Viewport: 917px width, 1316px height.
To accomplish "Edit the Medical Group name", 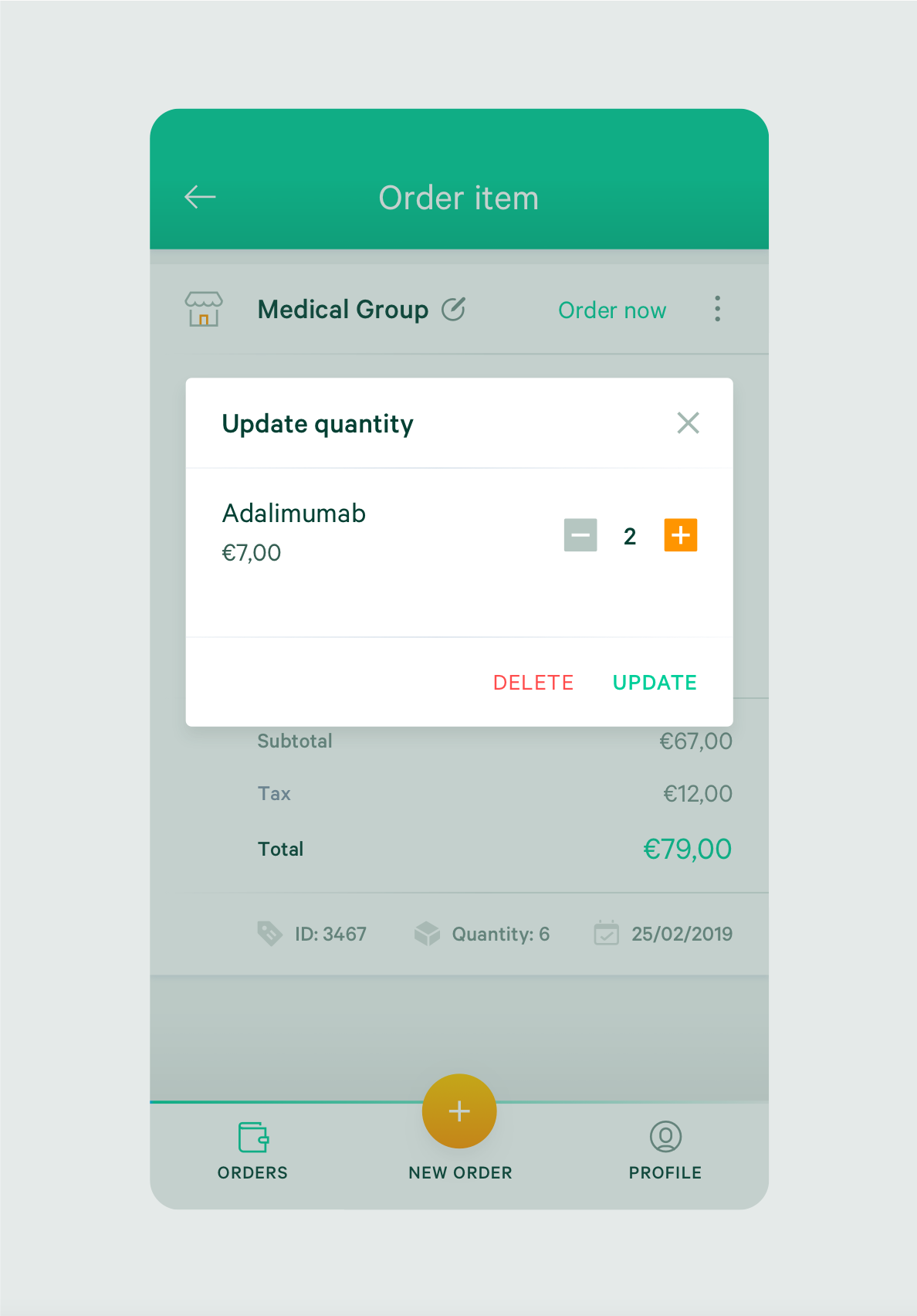I will click(453, 310).
